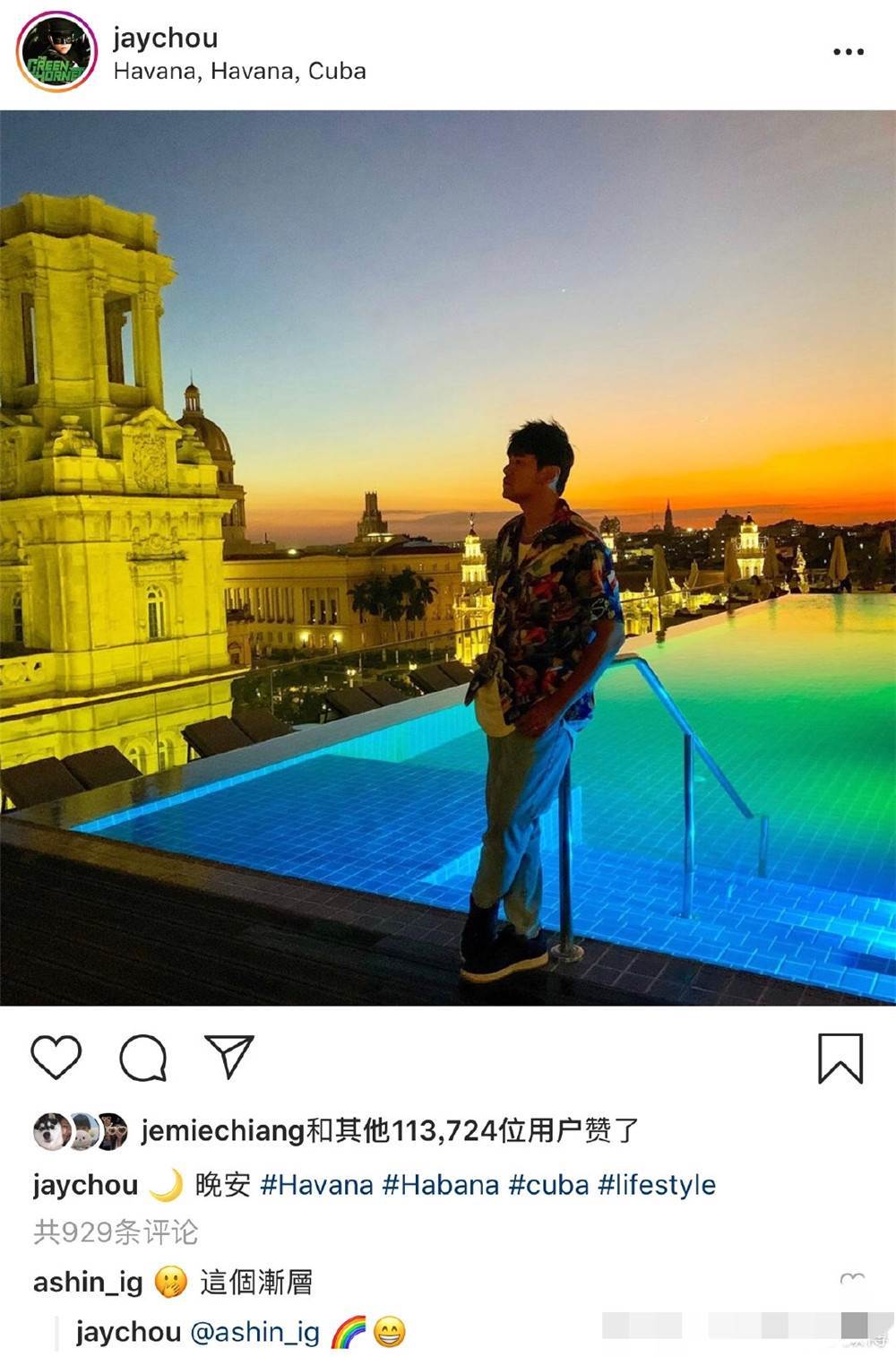
Task: View all 929 comments
Action: 116,1232
